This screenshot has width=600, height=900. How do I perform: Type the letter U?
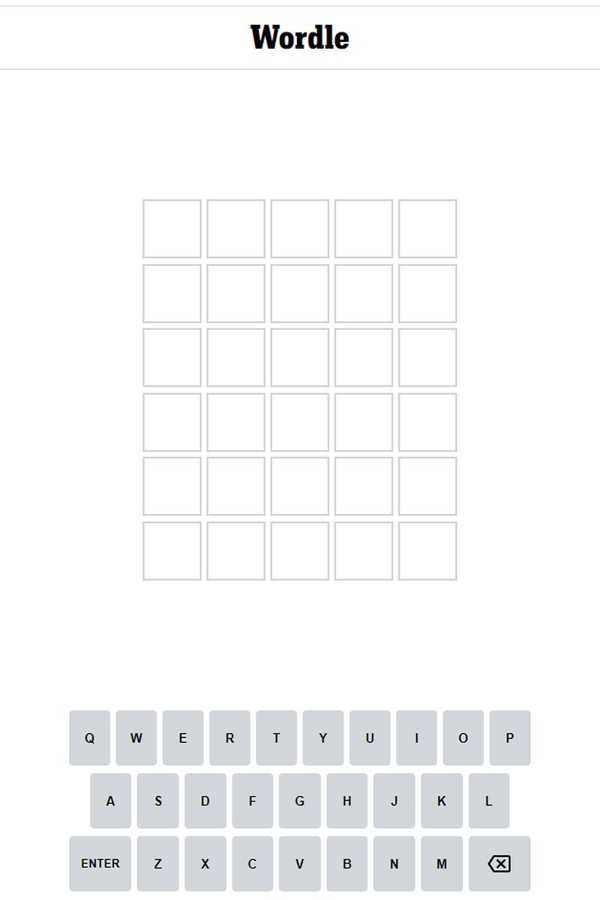pos(370,738)
